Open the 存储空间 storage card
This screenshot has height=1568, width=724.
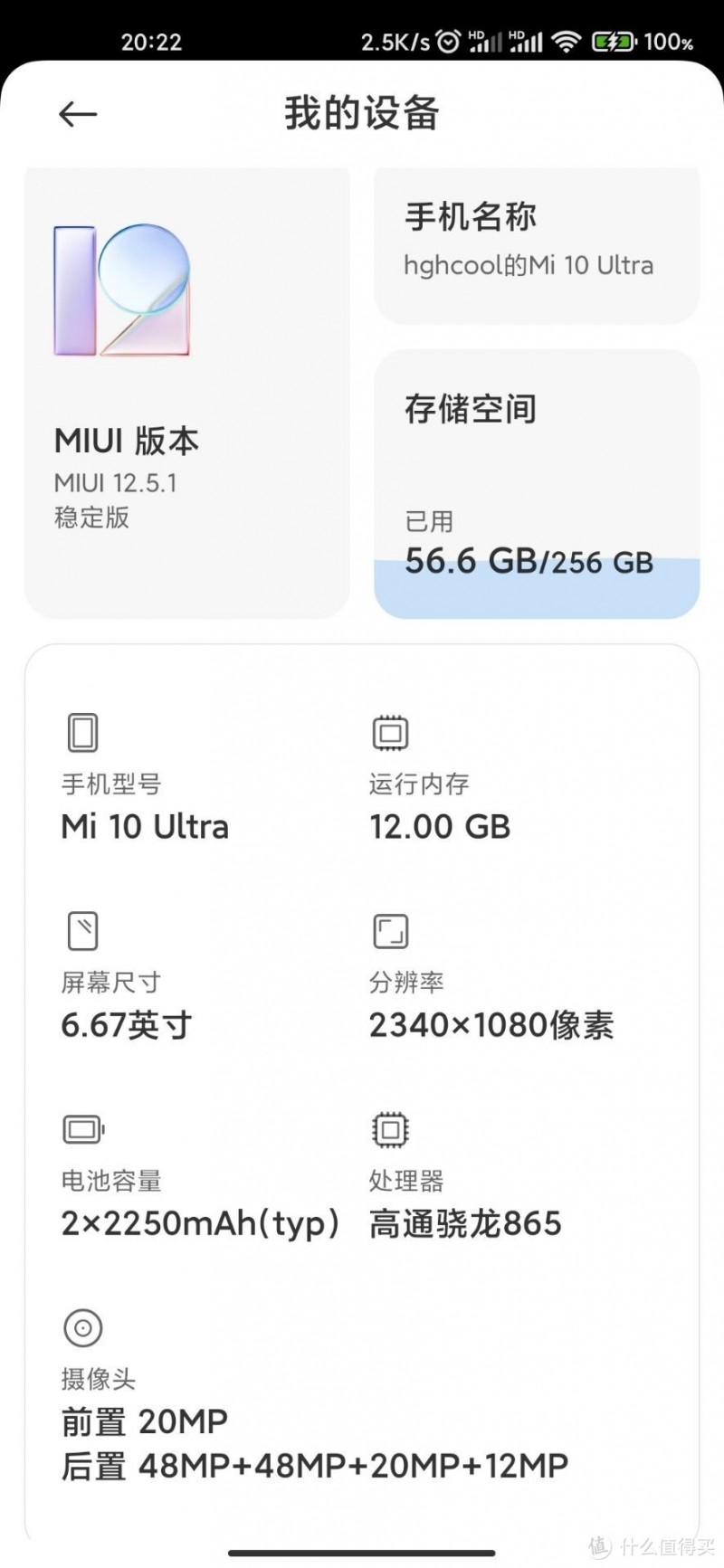pos(537,485)
